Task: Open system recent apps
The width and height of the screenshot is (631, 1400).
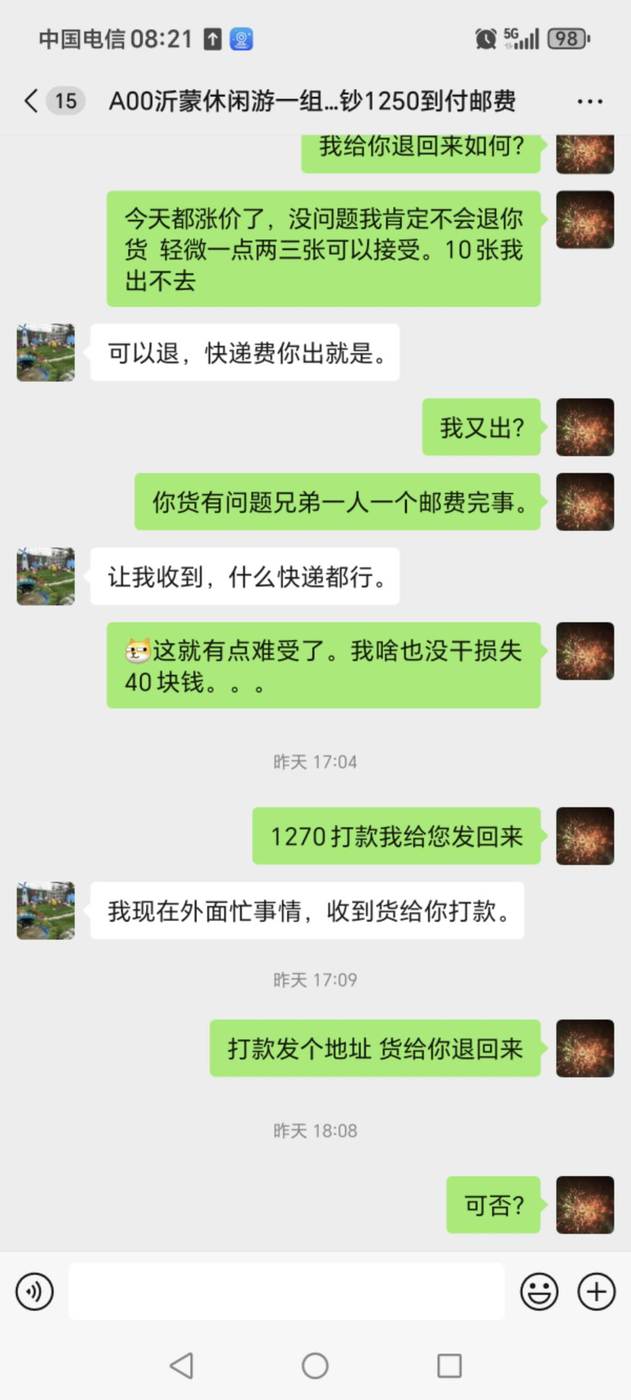Action: point(450,1365)
